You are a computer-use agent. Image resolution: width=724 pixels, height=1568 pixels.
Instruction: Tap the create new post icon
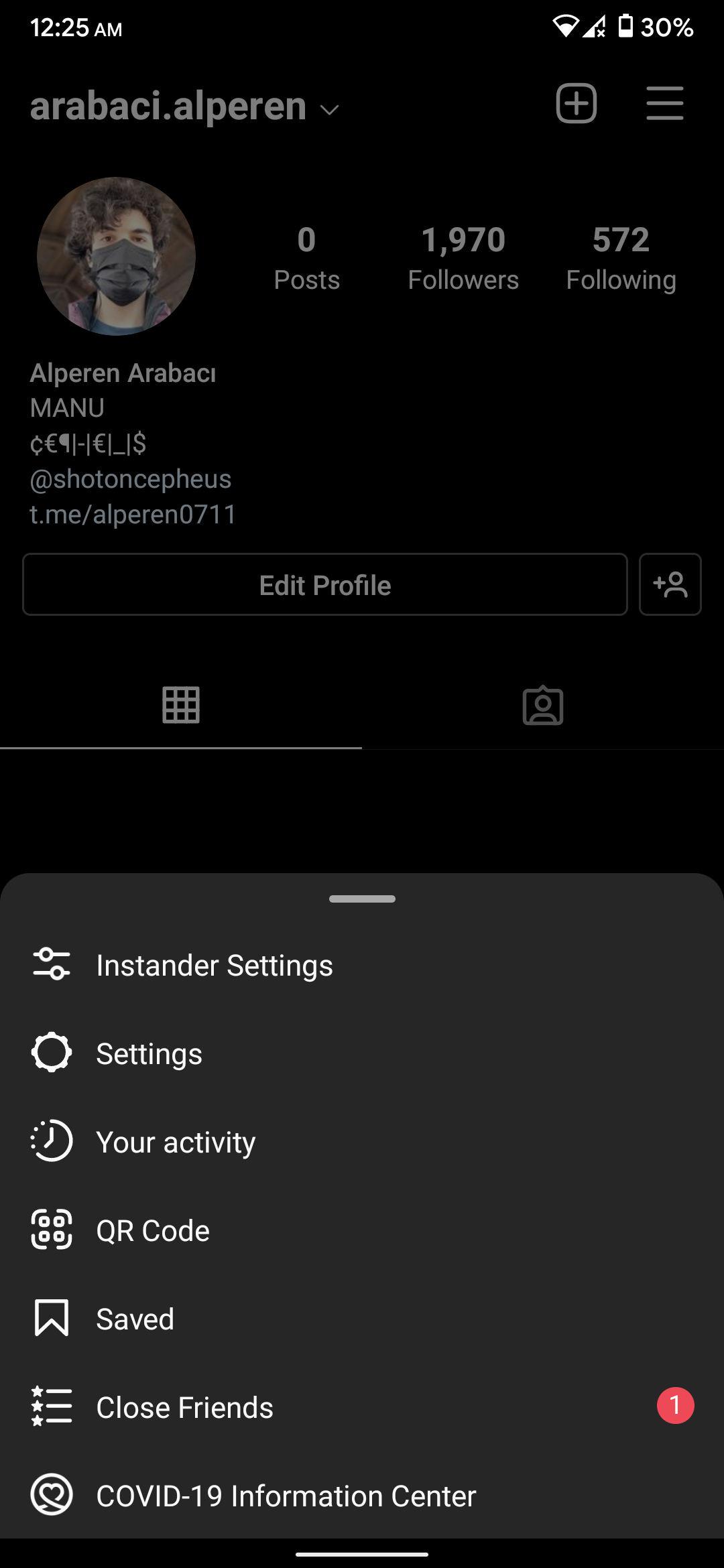pos(577,104)
